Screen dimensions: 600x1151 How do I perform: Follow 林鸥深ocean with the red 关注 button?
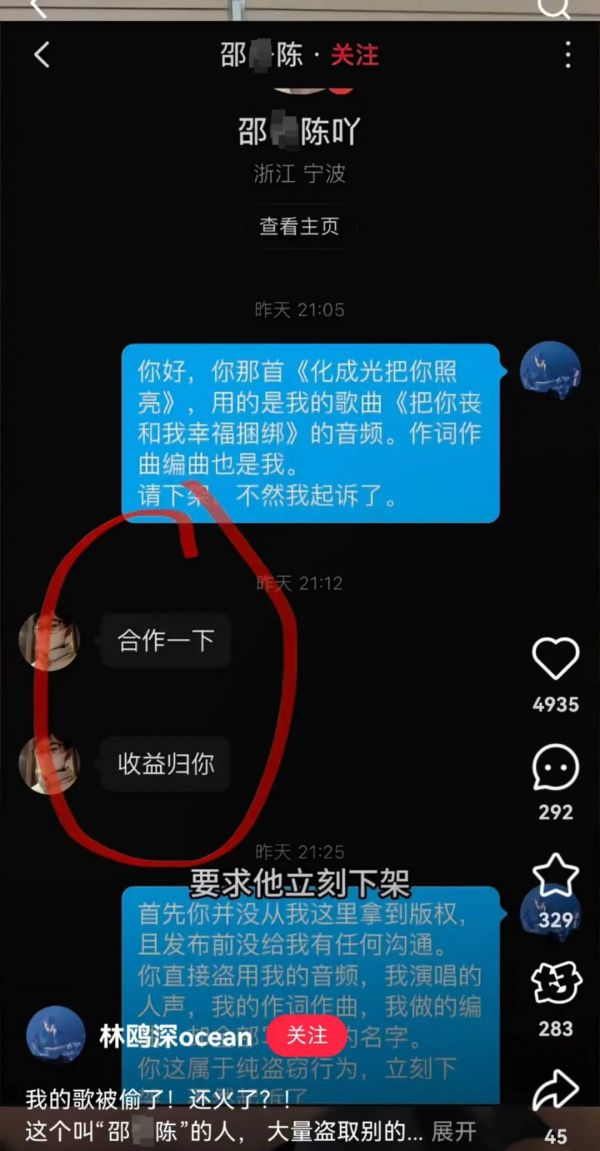tap(306, 1036)
